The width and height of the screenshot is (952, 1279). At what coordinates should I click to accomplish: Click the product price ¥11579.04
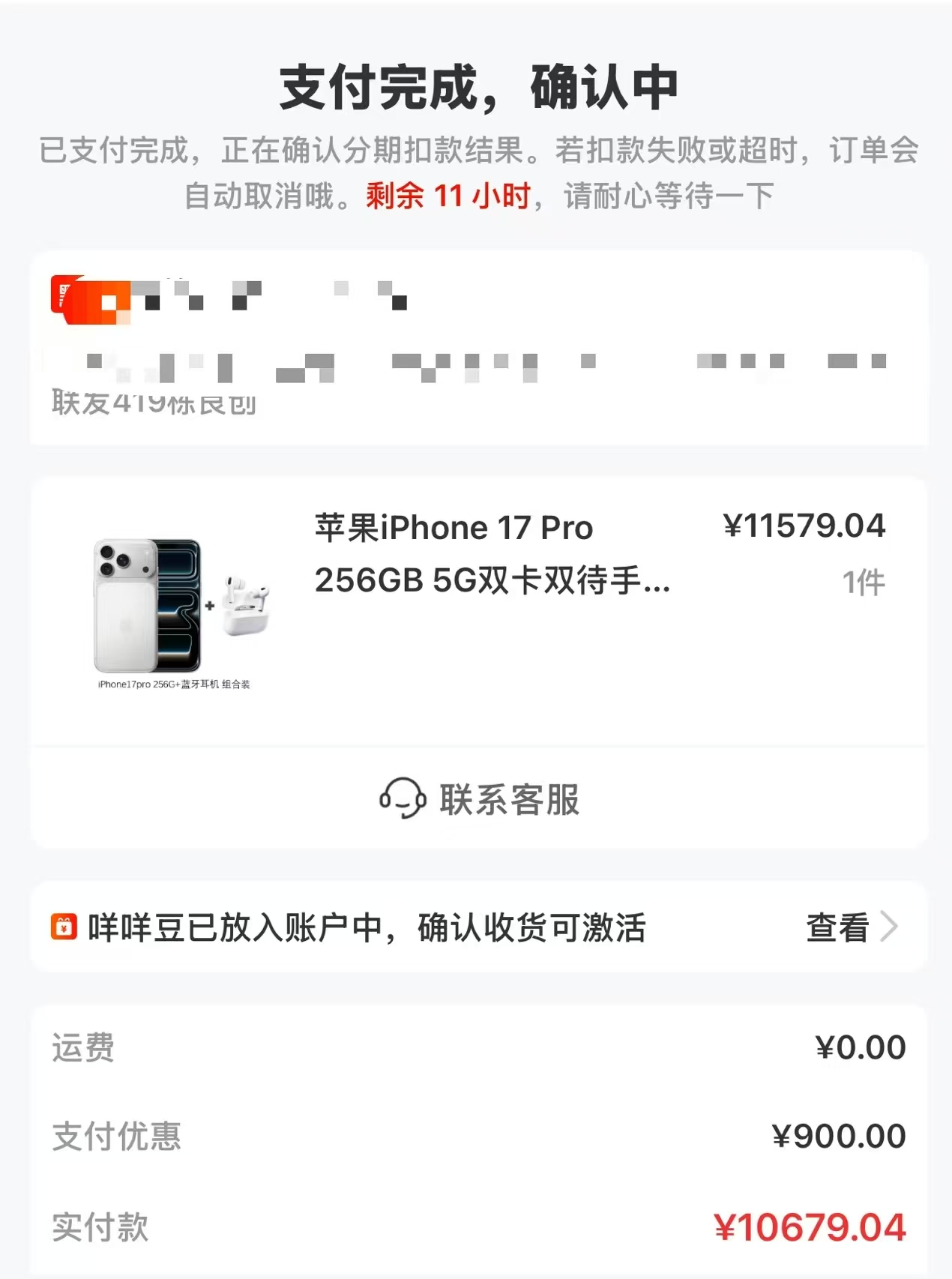pos(804,527)
